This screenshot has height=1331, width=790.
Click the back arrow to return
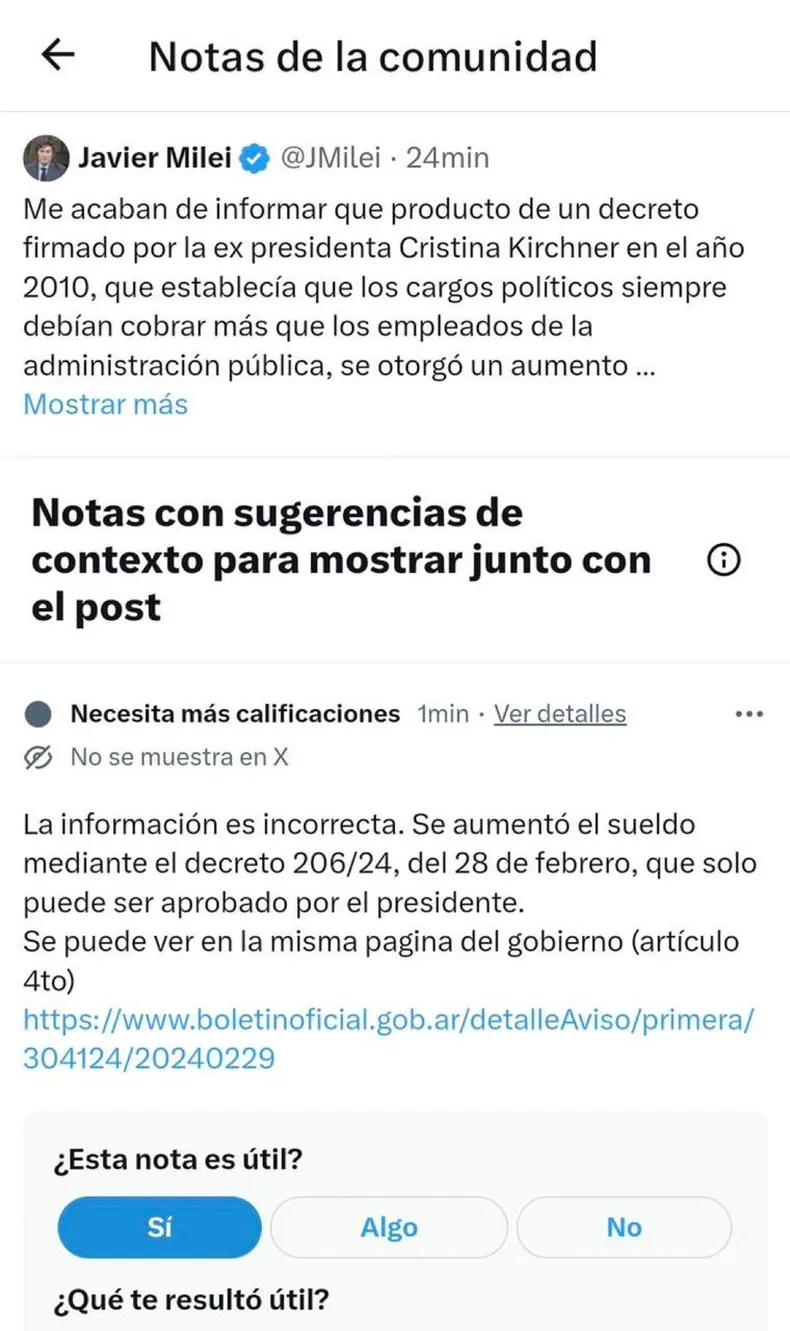57,55
